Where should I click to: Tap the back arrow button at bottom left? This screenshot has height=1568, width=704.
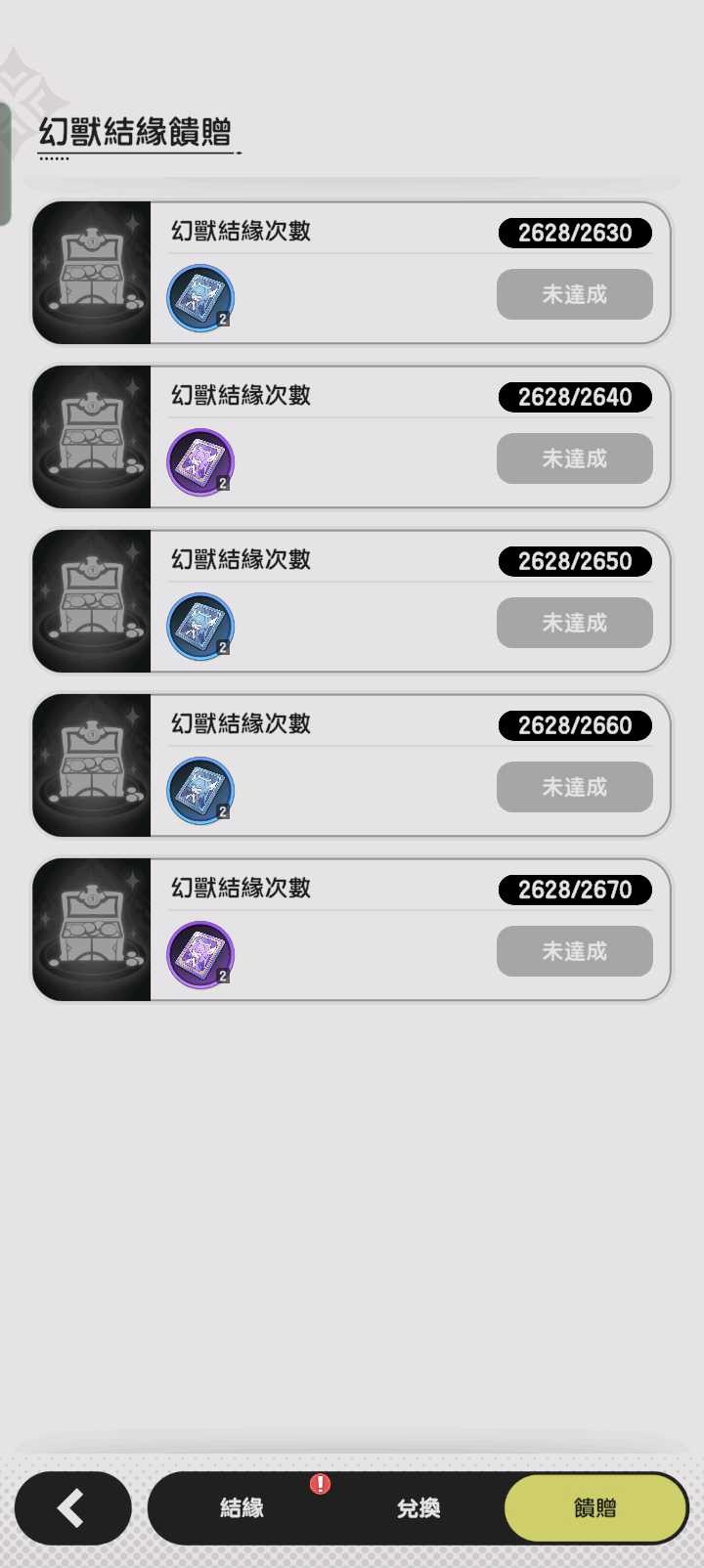[72, 1508]
